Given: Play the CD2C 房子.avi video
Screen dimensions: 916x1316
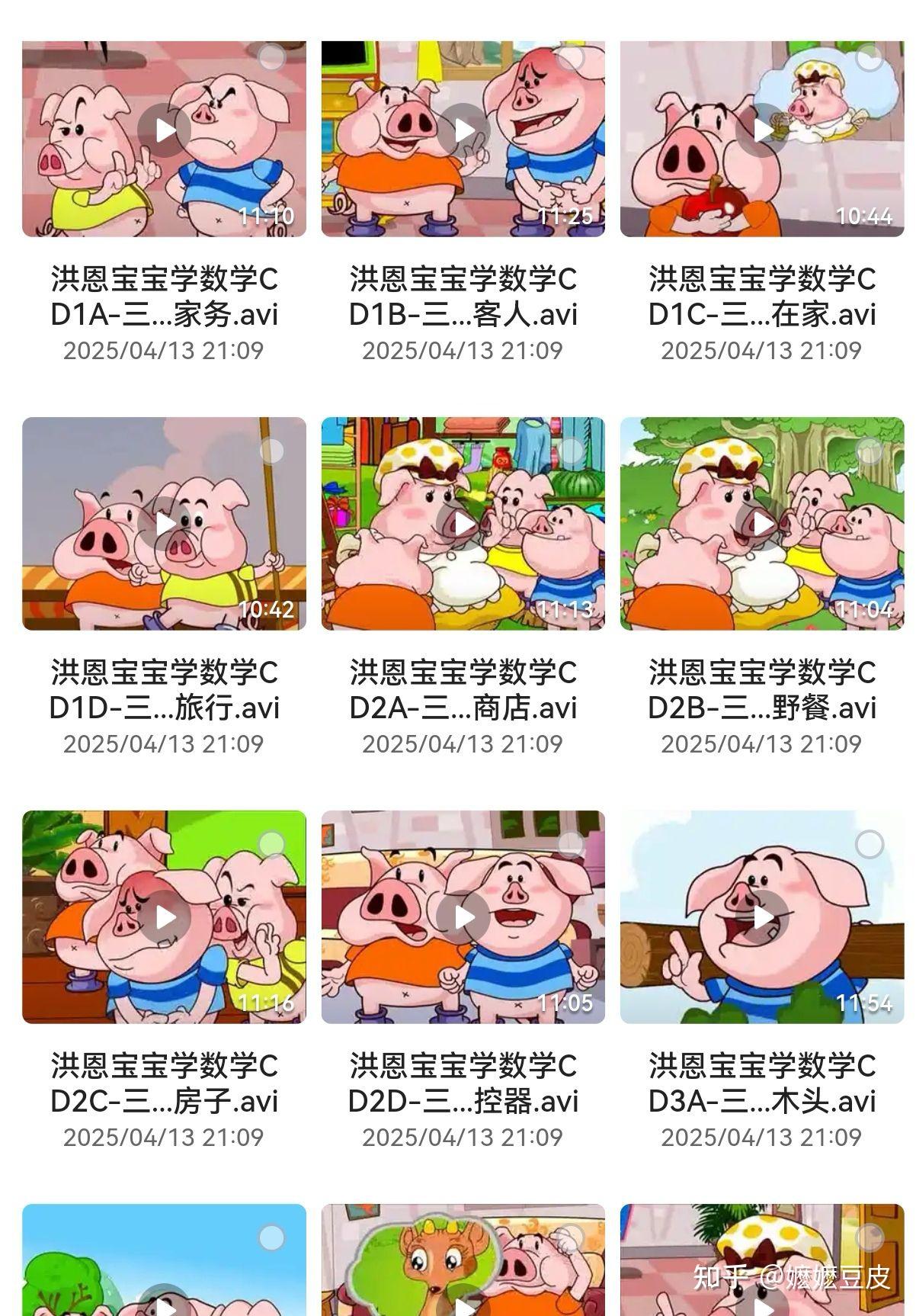Looking at the screenshot, I should (x=164, y=917).
